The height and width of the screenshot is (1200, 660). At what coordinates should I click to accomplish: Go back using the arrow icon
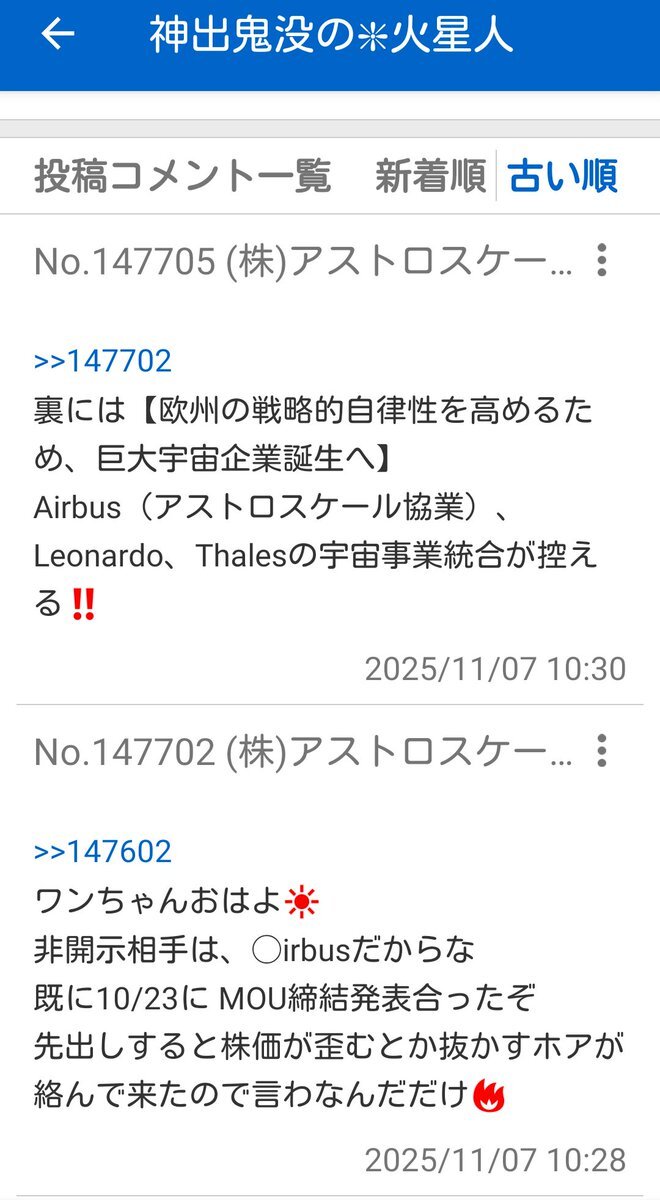pyautogui.click(x=57, y=34)
